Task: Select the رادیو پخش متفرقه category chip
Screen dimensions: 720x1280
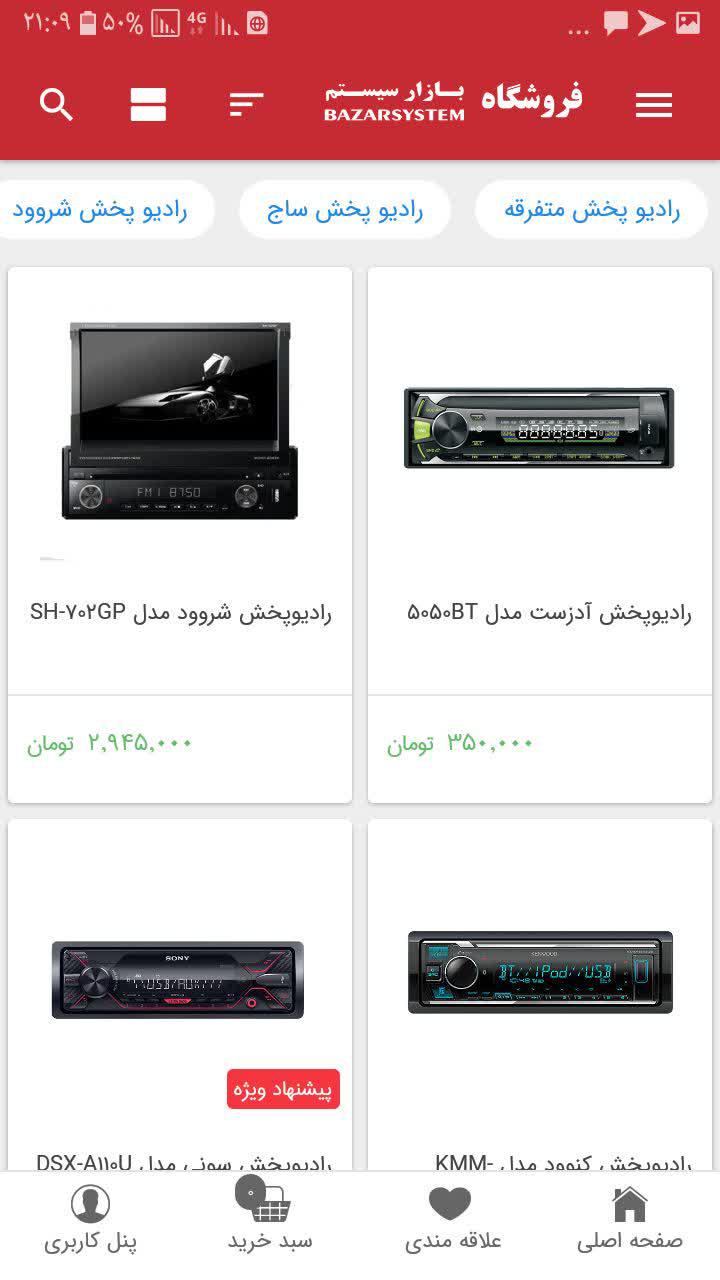Action: [x=590, y=210]
